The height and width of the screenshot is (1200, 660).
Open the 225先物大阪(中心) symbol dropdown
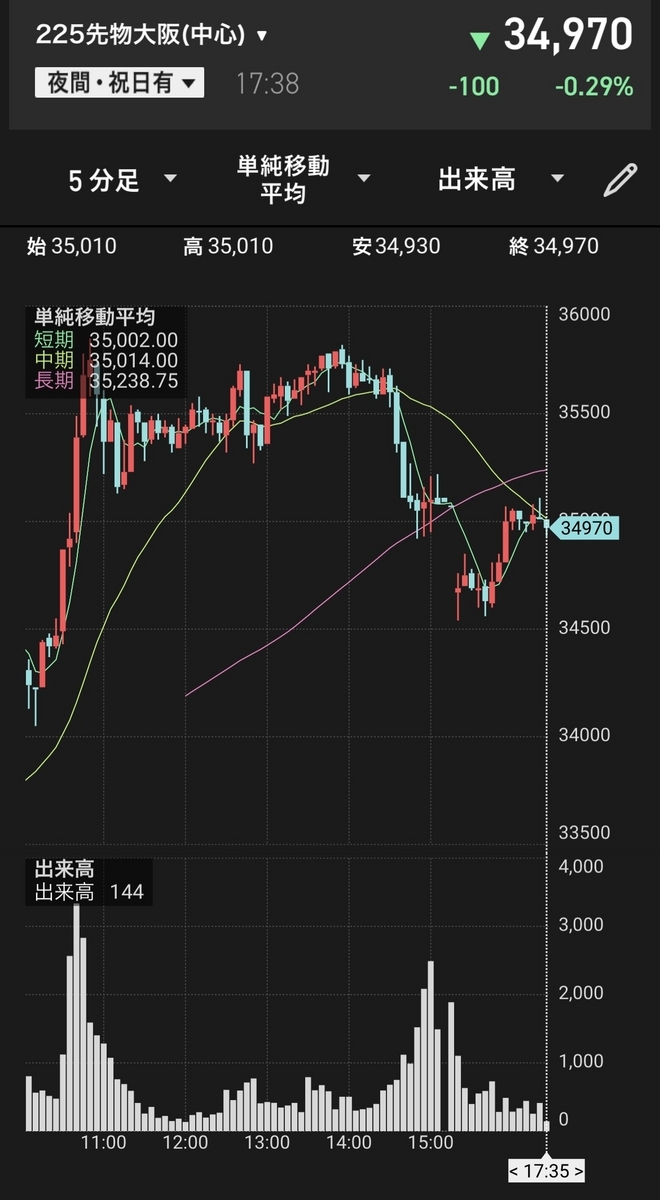(x=152, y=35)
